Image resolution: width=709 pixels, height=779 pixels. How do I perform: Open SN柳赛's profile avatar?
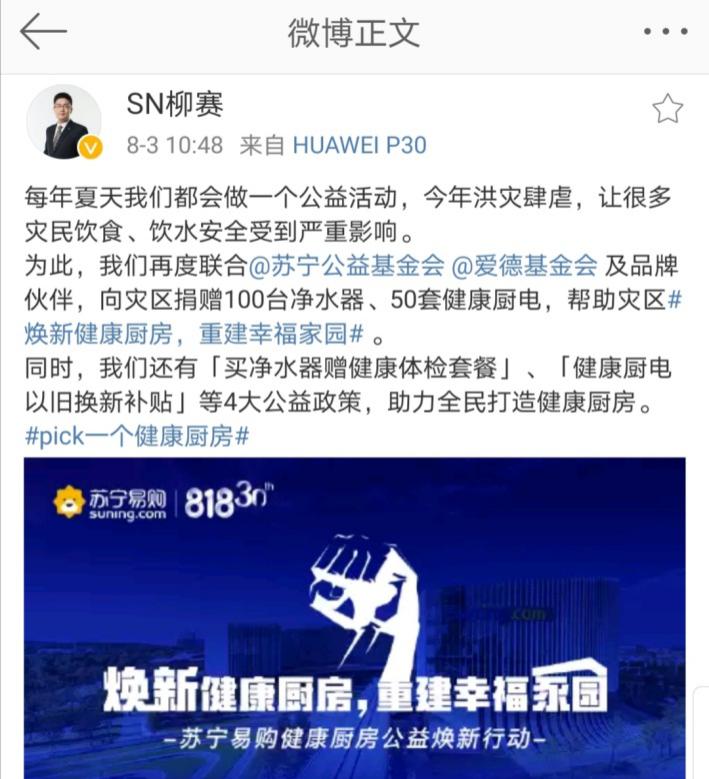click(x=63, y=122)
